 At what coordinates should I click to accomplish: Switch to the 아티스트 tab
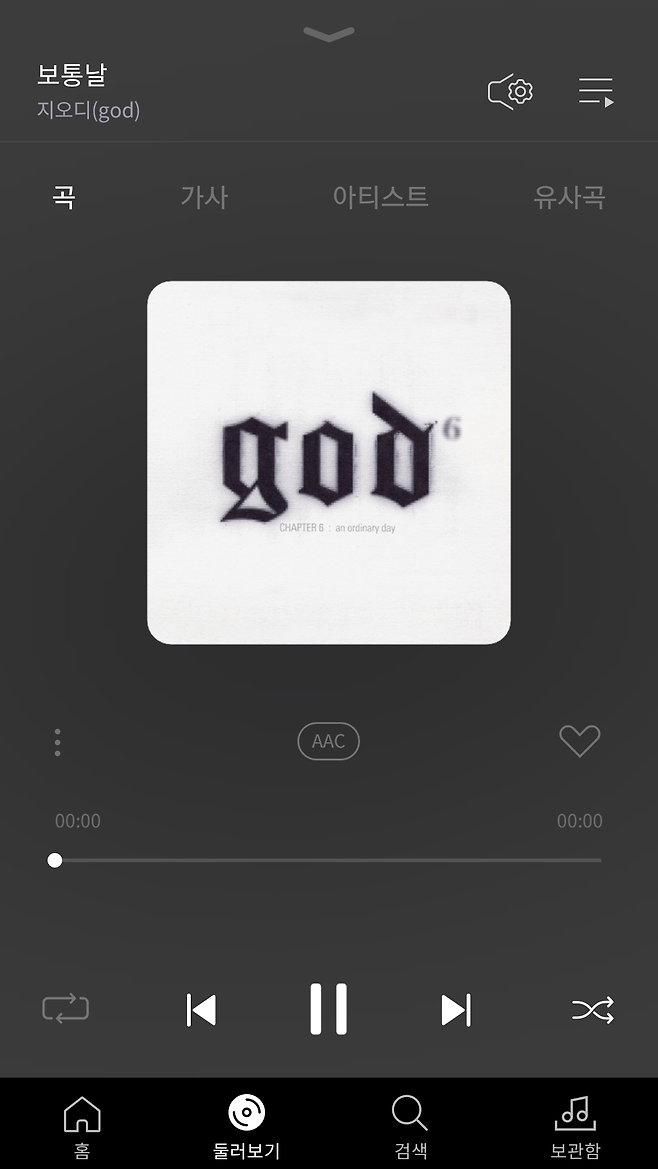[x=380, y=196]
